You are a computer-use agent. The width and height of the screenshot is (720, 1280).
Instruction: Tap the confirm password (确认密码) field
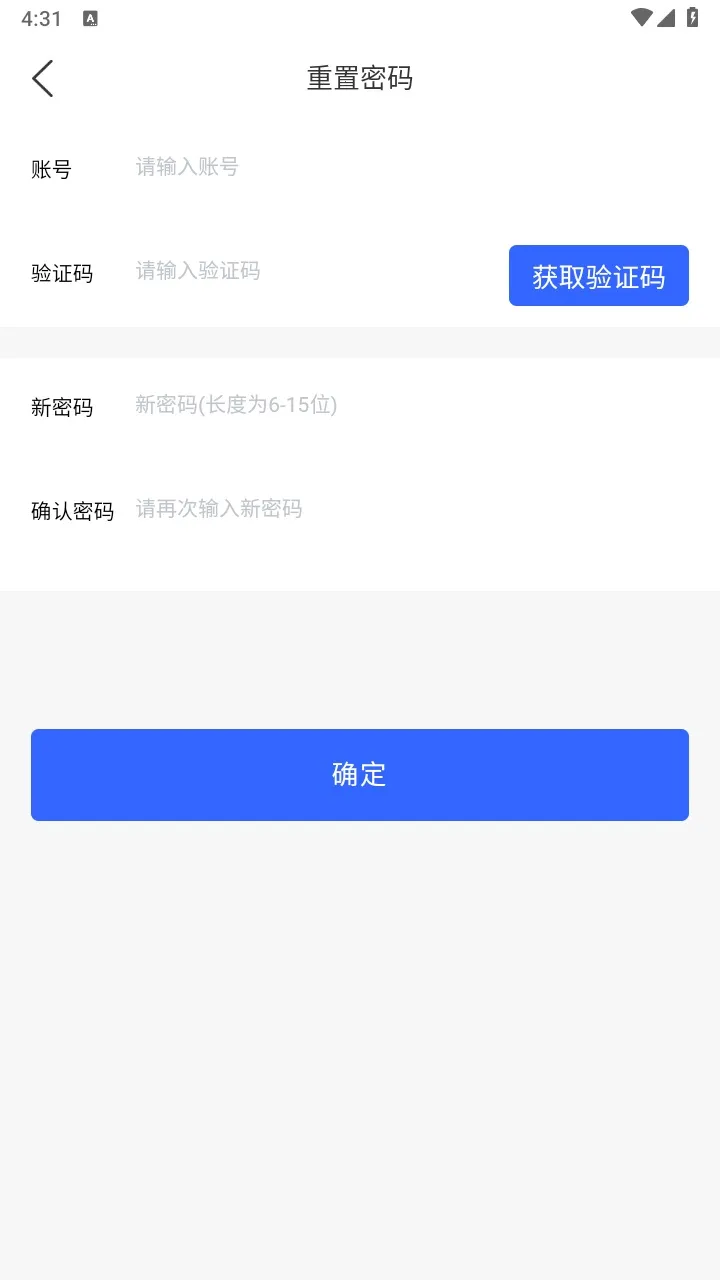(400, 509)
